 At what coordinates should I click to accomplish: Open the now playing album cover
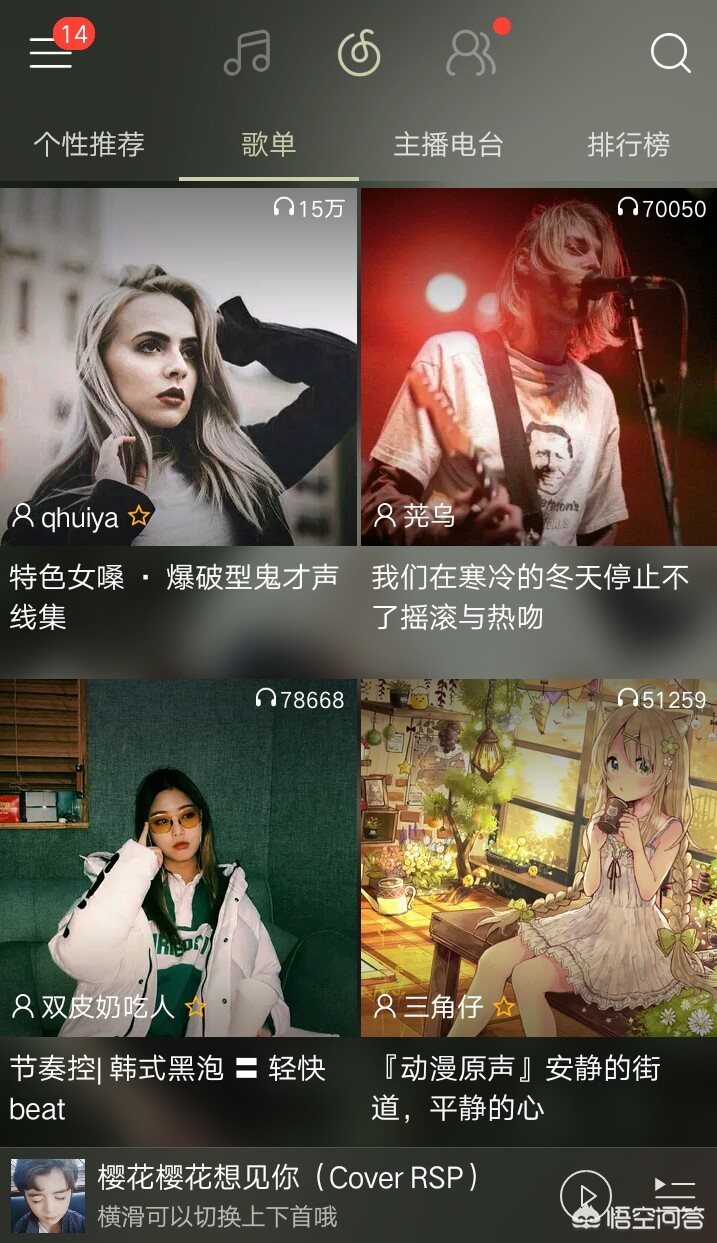[x=48, y=1195]
